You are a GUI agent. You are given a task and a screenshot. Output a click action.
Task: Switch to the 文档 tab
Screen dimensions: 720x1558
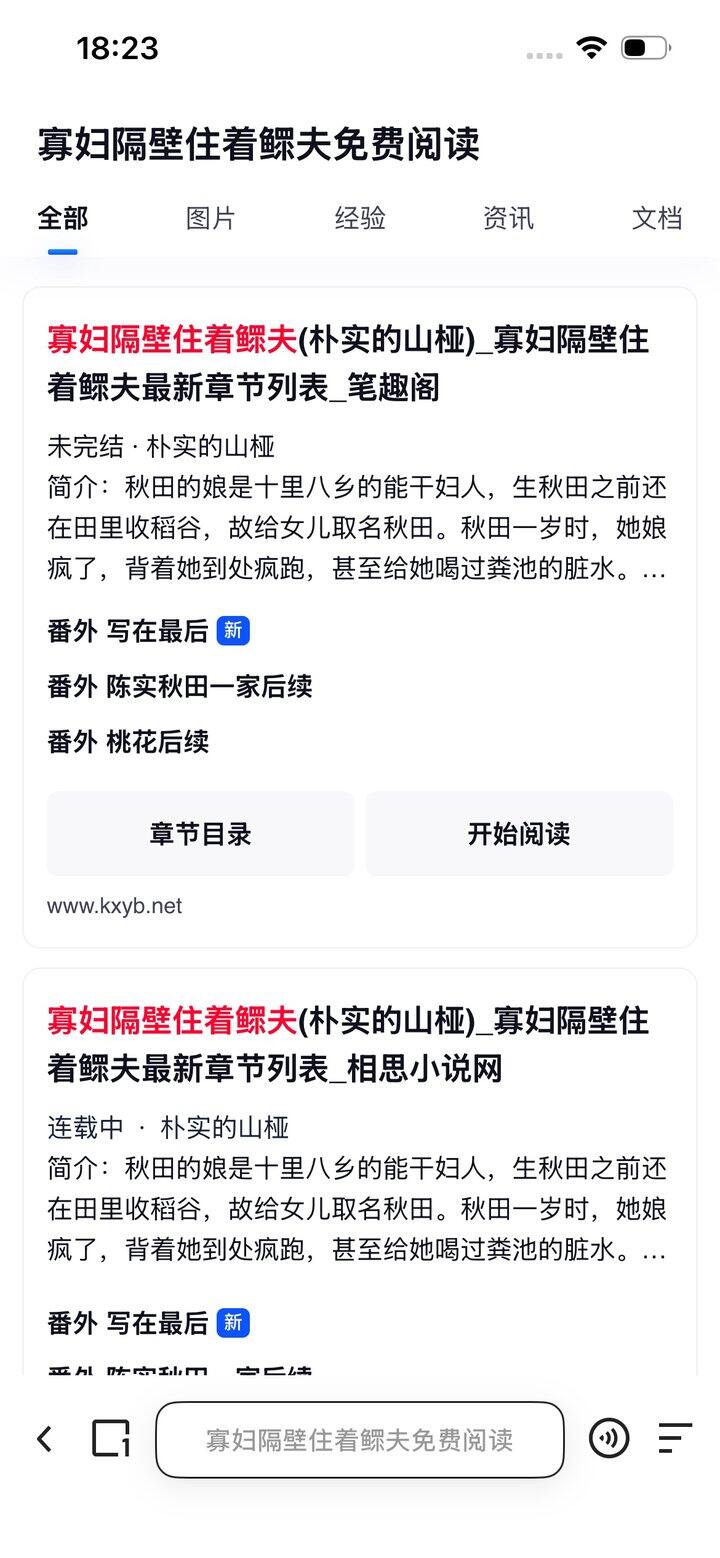pos(656,218)
